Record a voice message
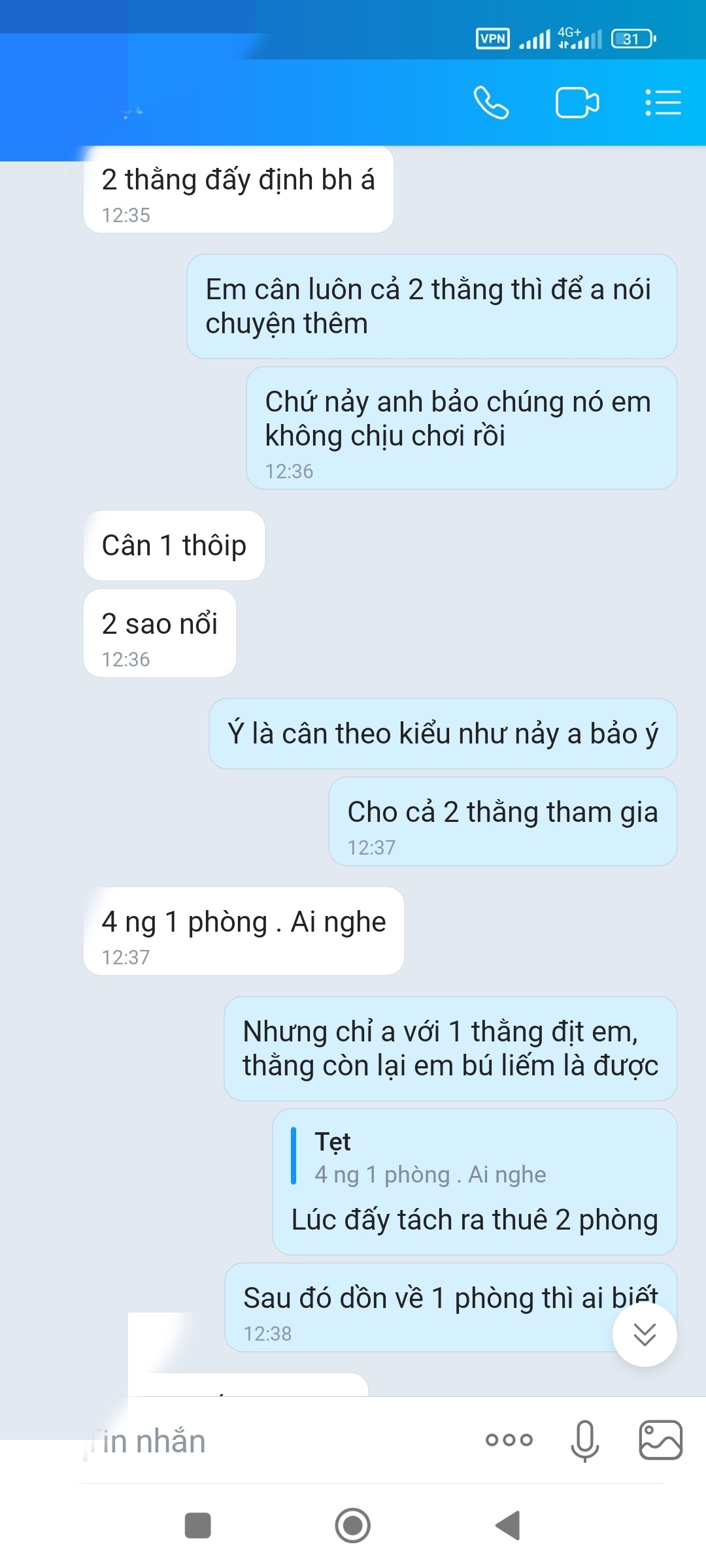 point(584,1440)
